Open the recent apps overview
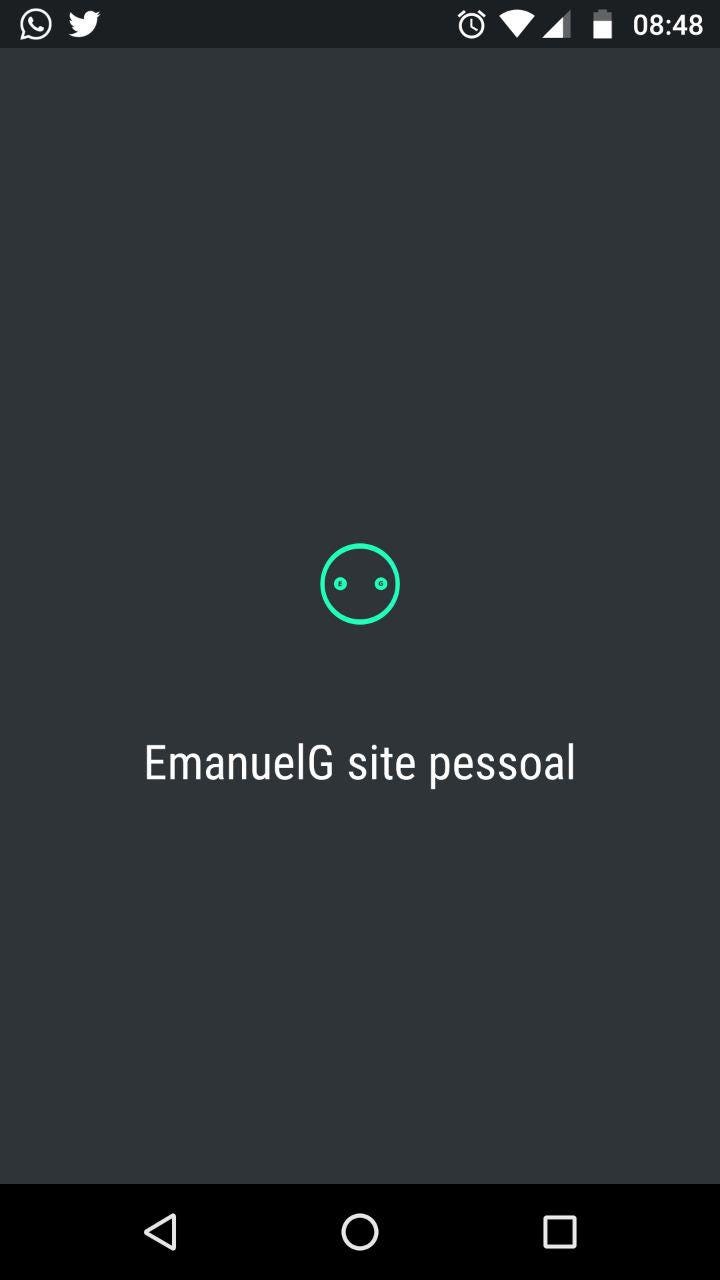The width and height of the screenshot is (720, 1280). (x=560, y=1232)
